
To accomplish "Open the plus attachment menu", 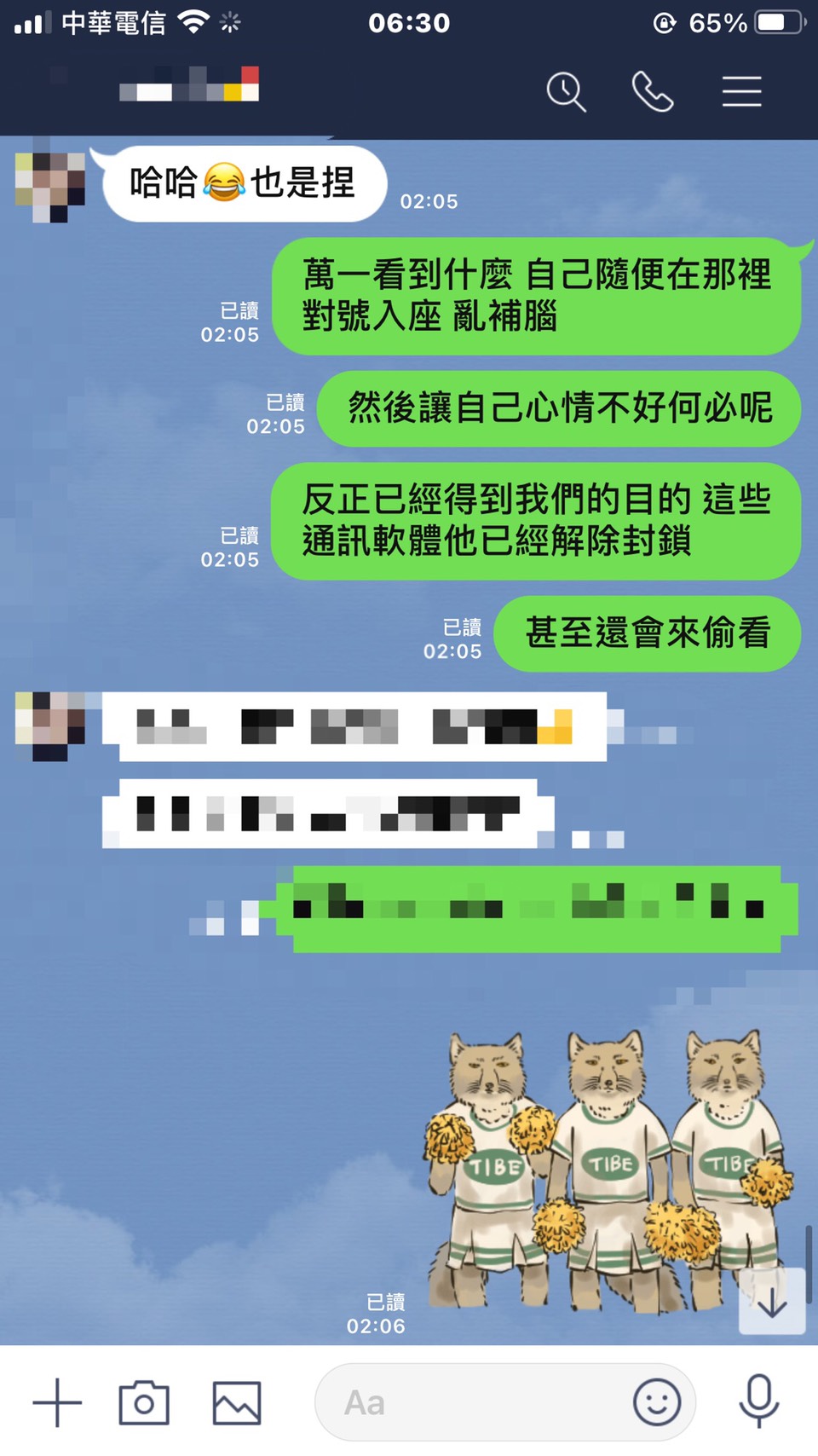I will [x=57, y=1402].
